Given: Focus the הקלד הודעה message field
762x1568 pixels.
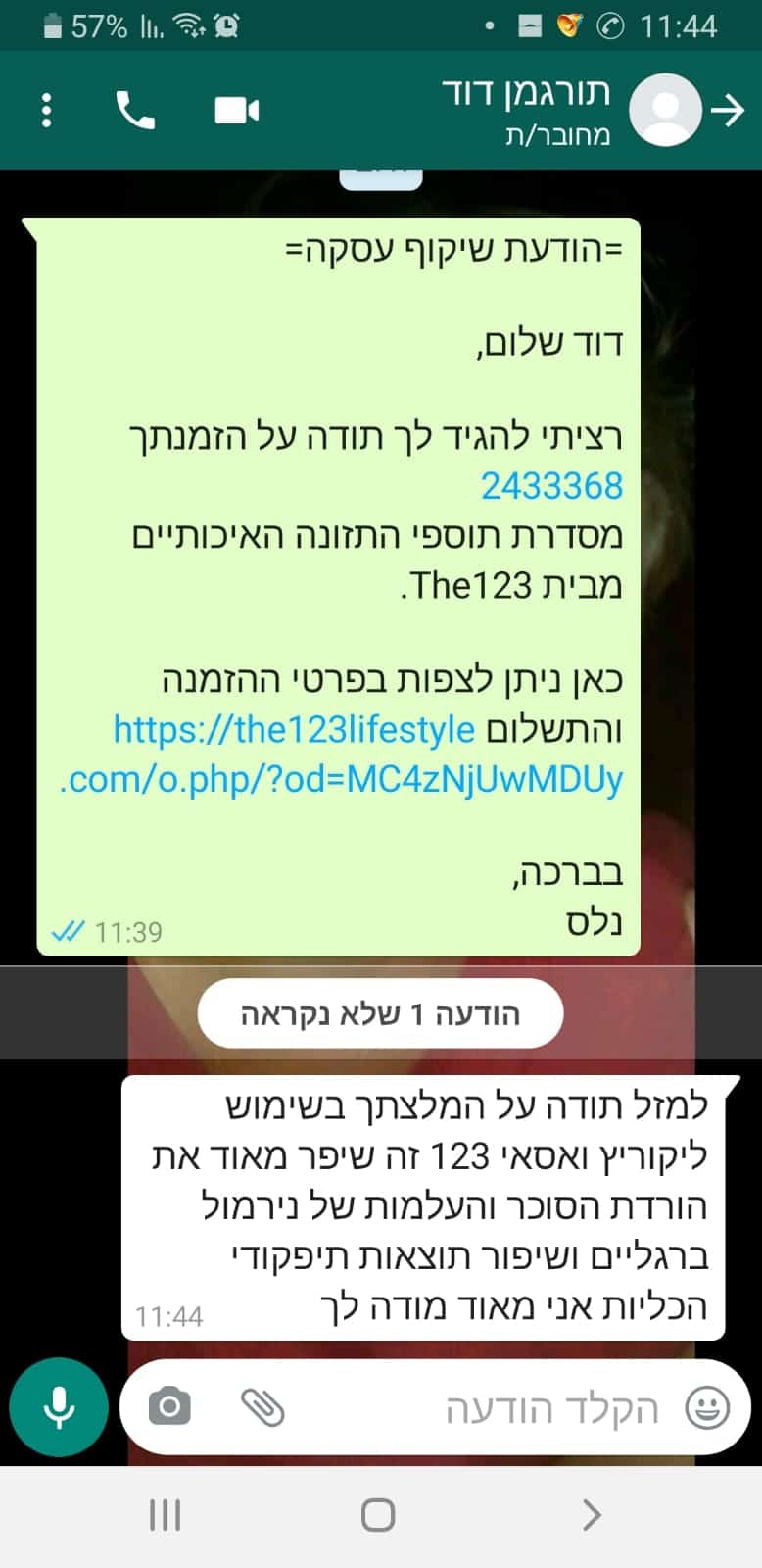Looking at the screenshot, I should pyautogui.click(x=509, y=1408).
